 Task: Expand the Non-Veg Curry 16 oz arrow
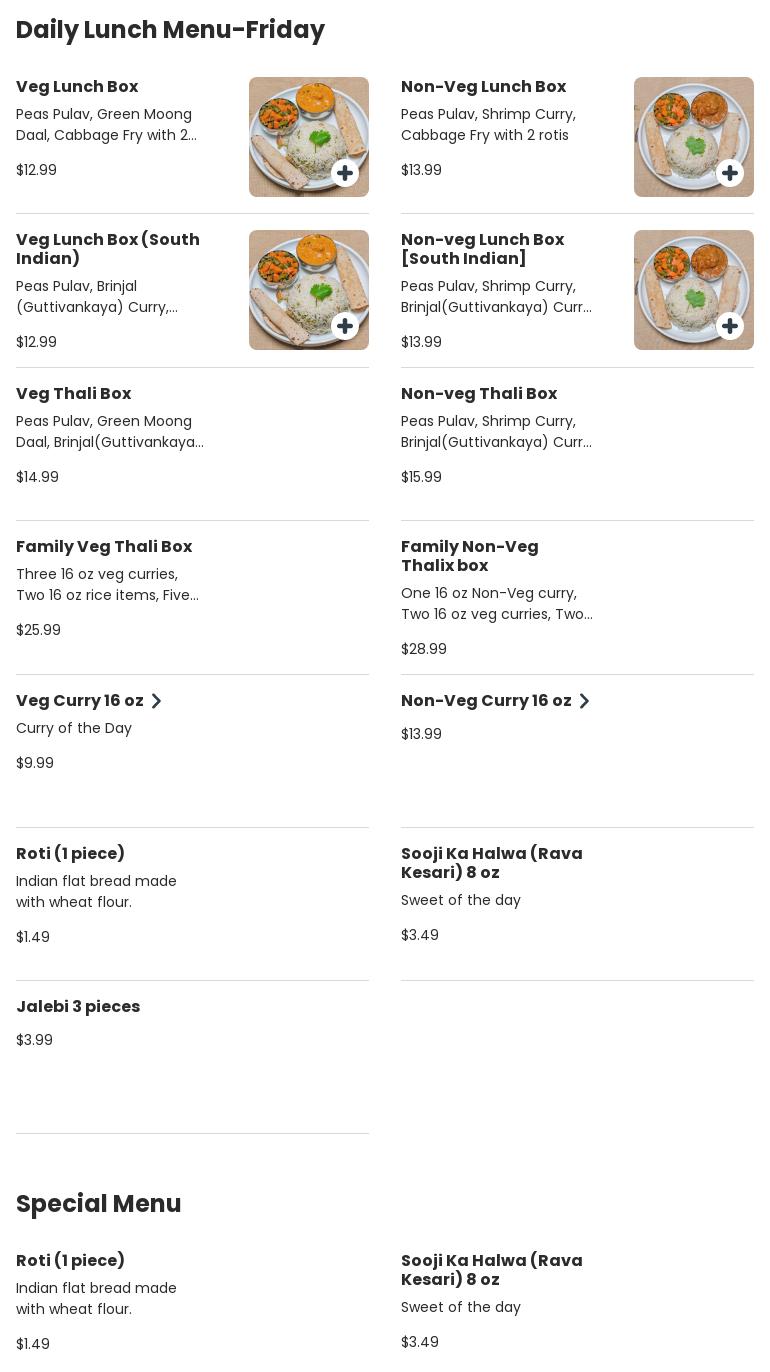584,701
